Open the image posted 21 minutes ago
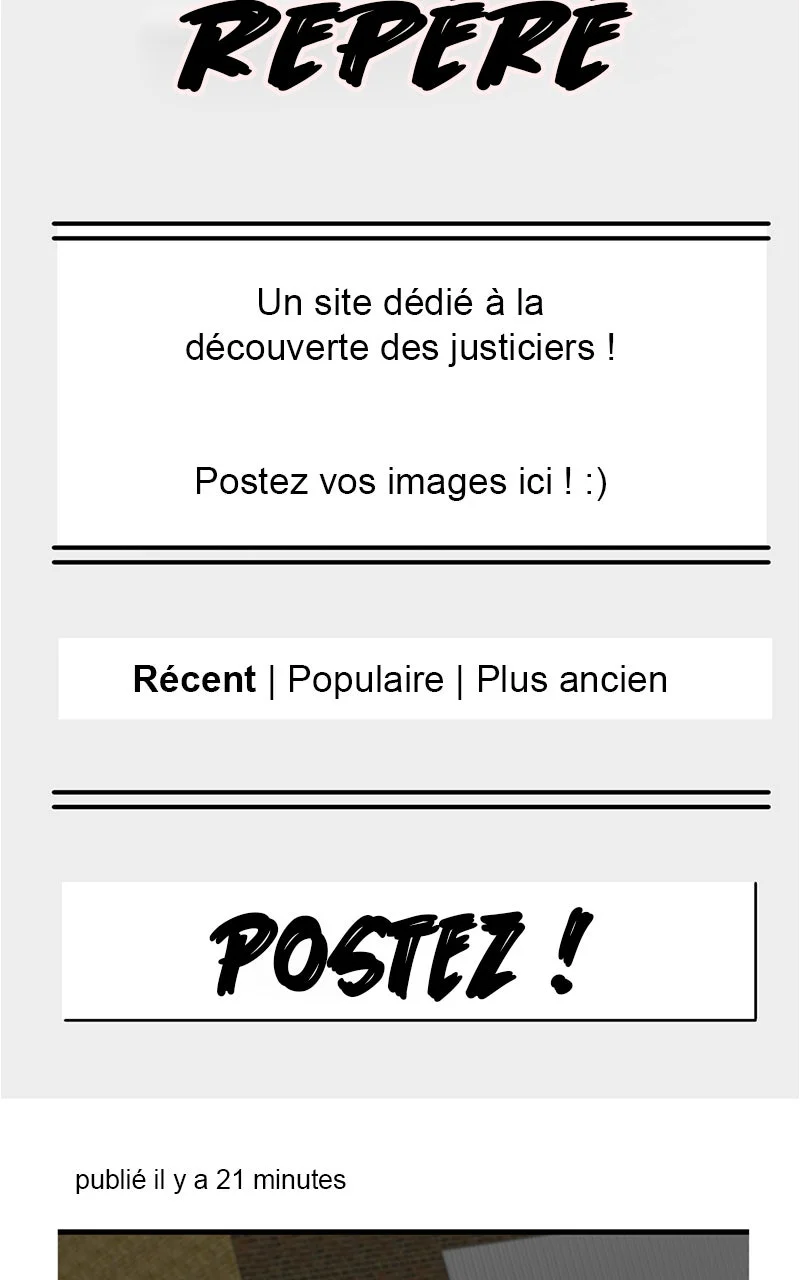Image resolution: width=800 pixels, height=1280 pixels. (x=403, y=1255)
